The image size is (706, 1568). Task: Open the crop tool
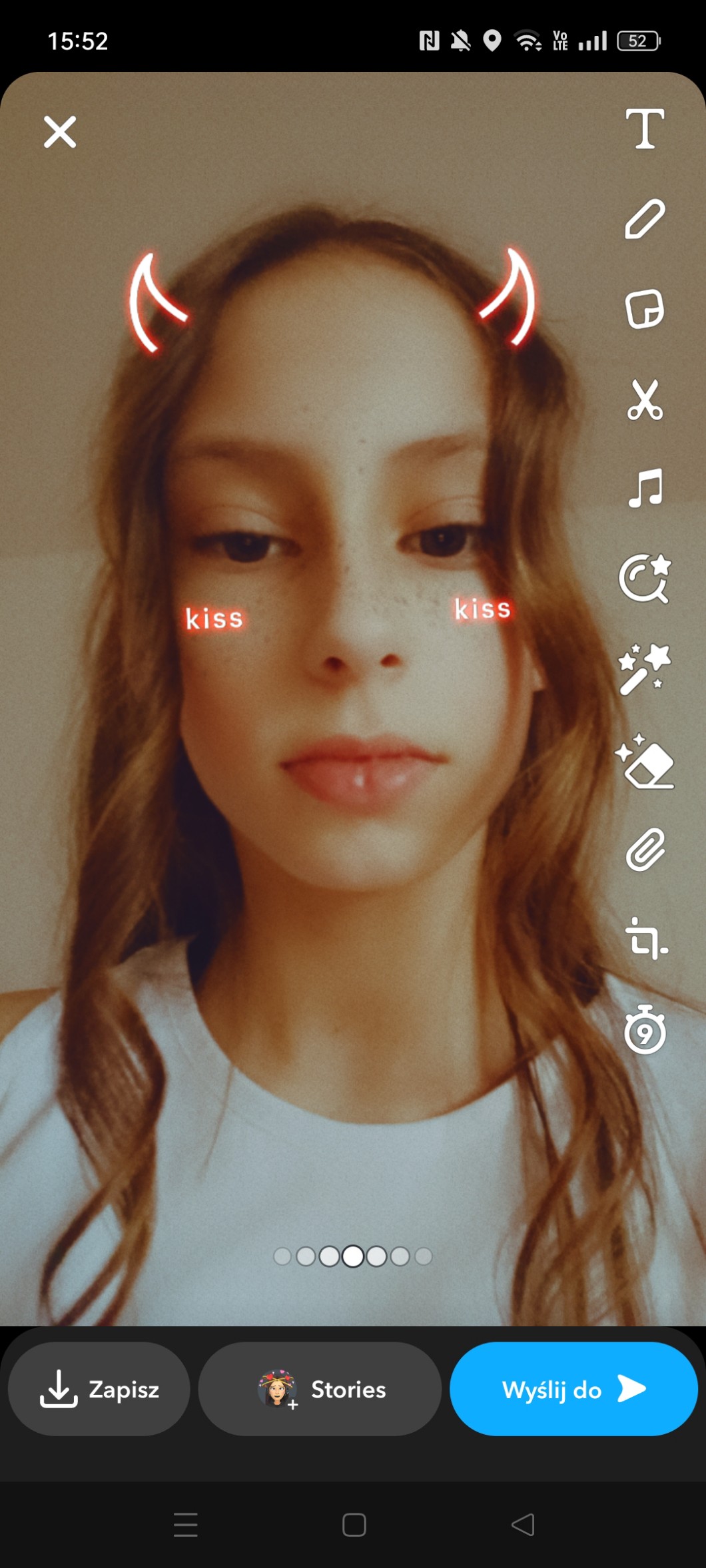click(645, 939)
